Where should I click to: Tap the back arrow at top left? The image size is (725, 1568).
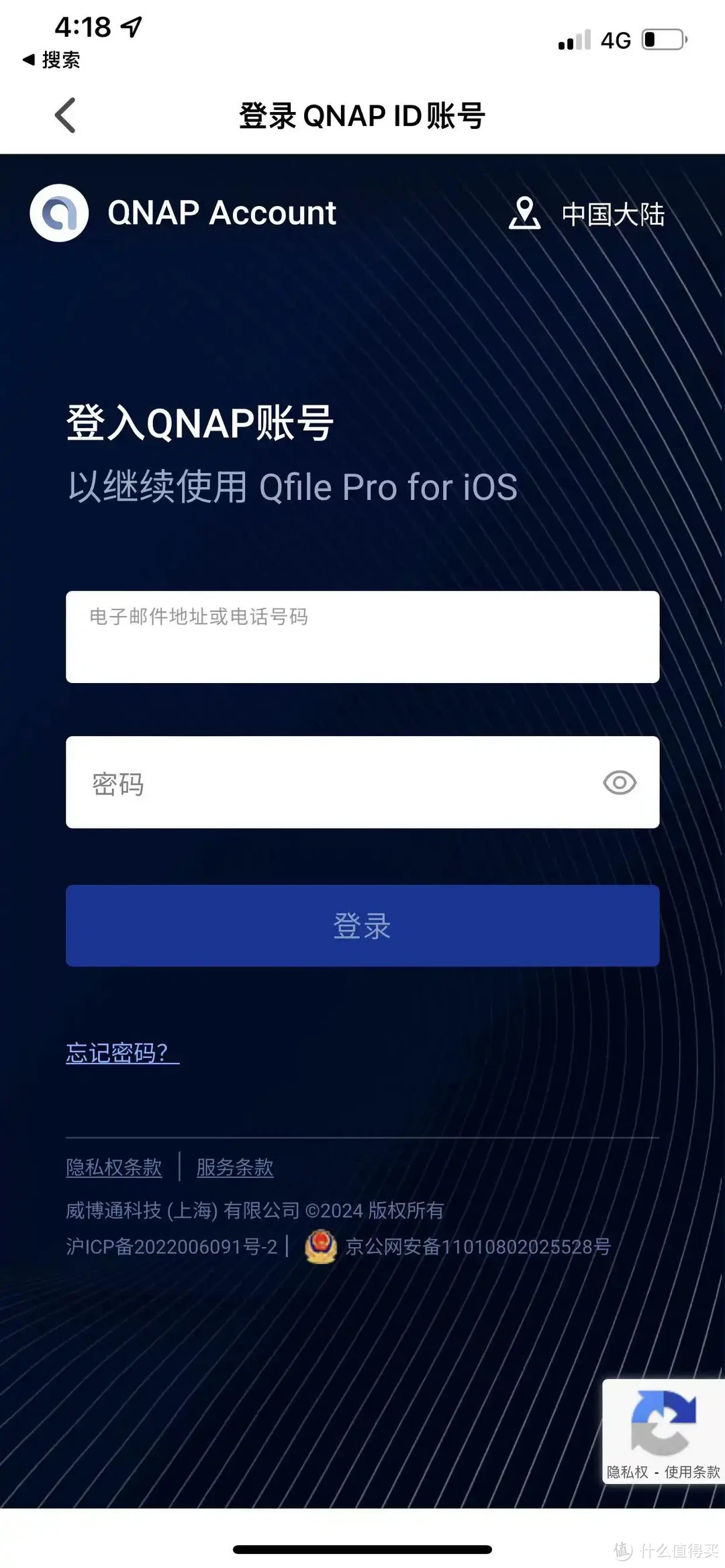pos(64,115)
